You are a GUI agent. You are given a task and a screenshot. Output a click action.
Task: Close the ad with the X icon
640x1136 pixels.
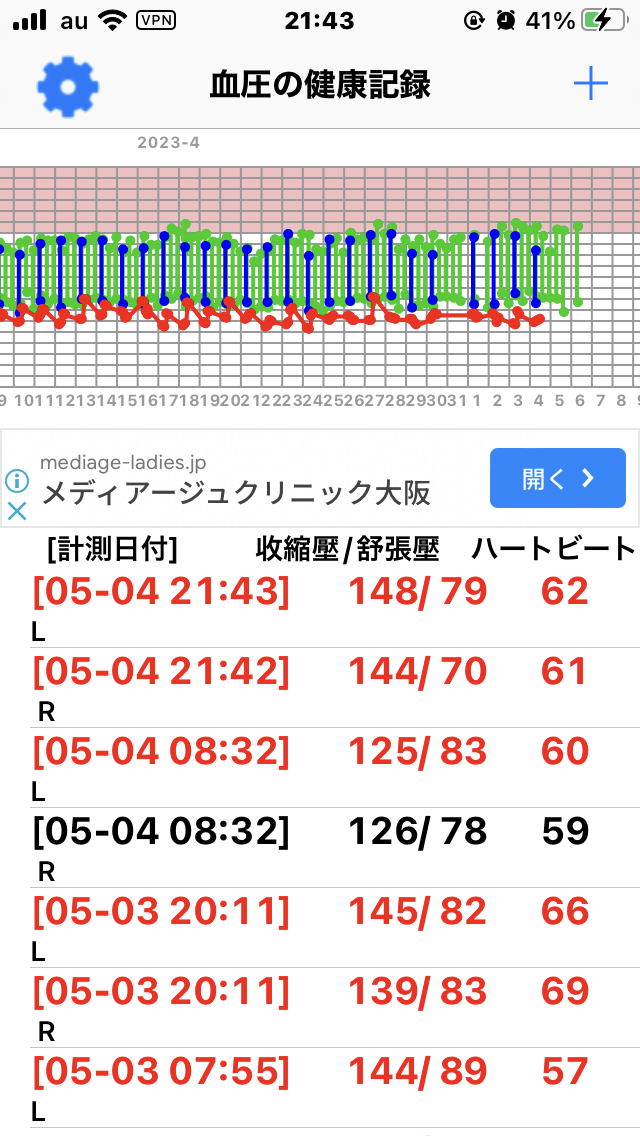tap(17, 511)
